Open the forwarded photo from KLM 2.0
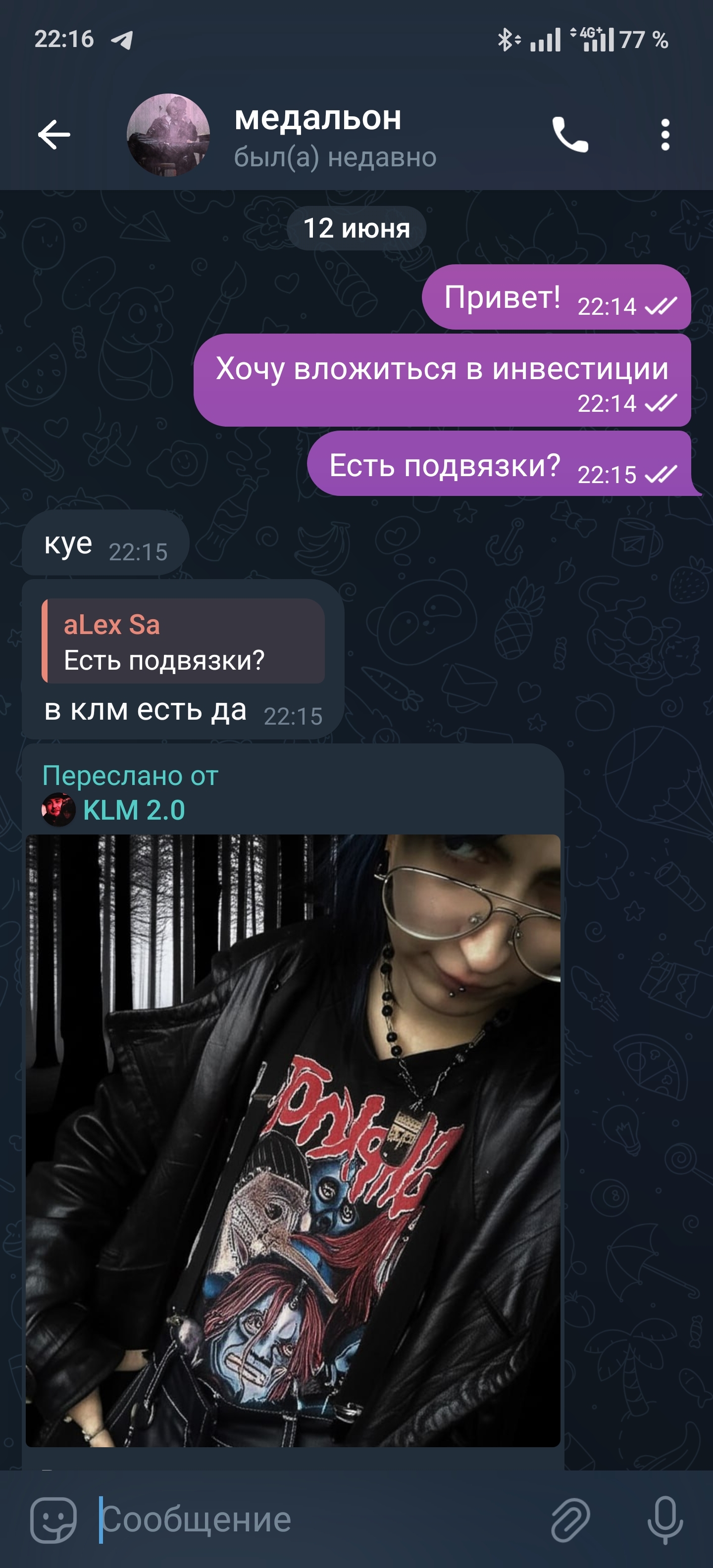This screenshot has height=1568, width=713. [x=292, y=1139]
